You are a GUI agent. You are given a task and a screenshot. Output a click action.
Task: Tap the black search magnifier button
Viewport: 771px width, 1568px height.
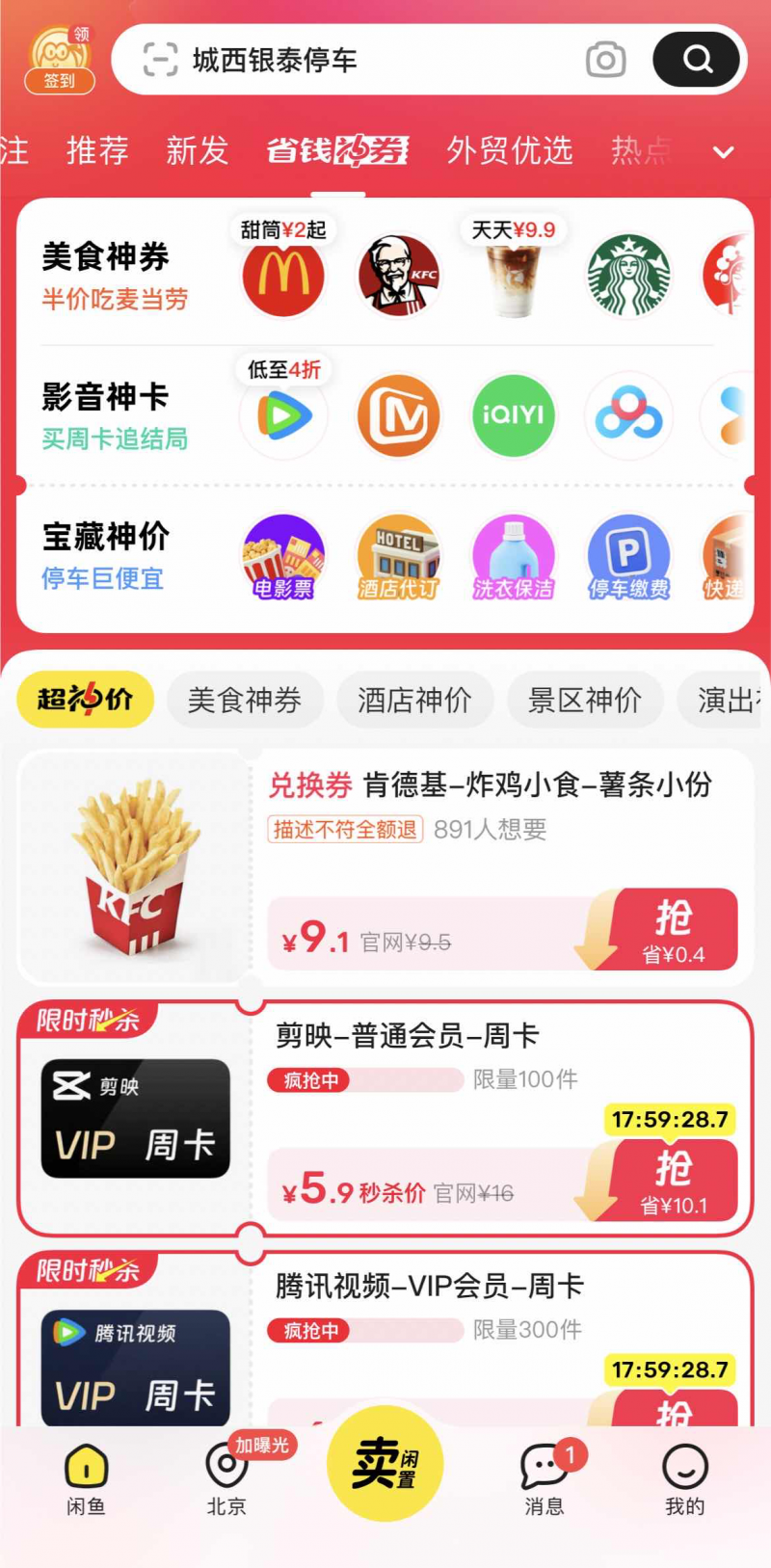[697, 60]
